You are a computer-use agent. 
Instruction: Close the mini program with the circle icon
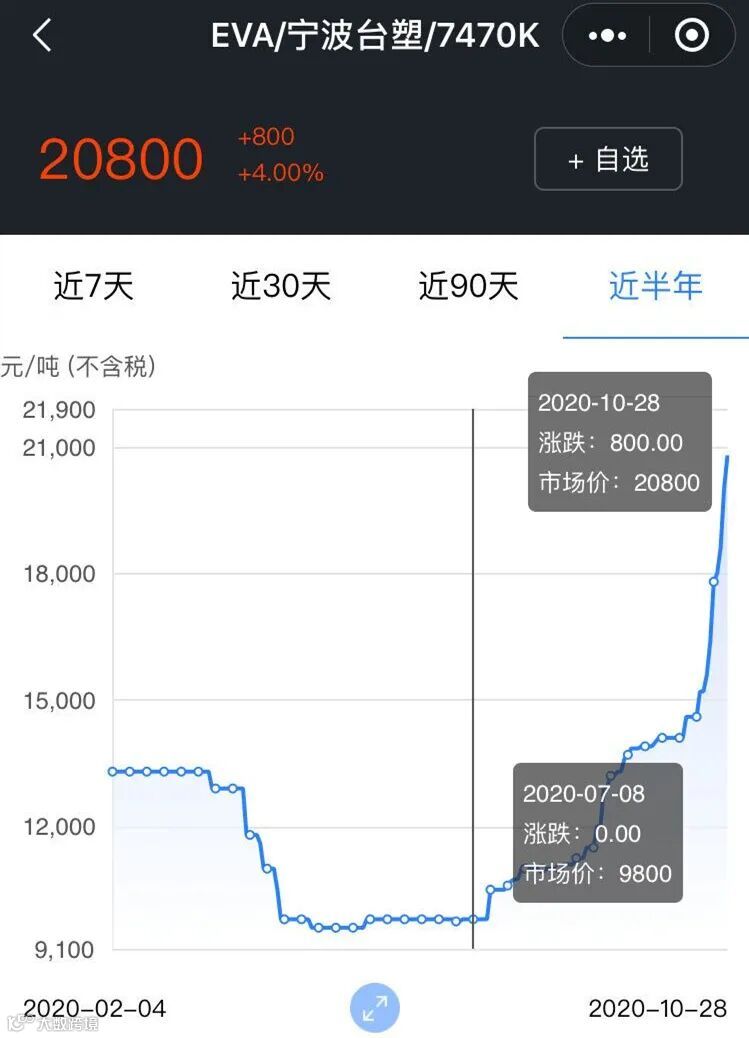[x=692, y=36]
